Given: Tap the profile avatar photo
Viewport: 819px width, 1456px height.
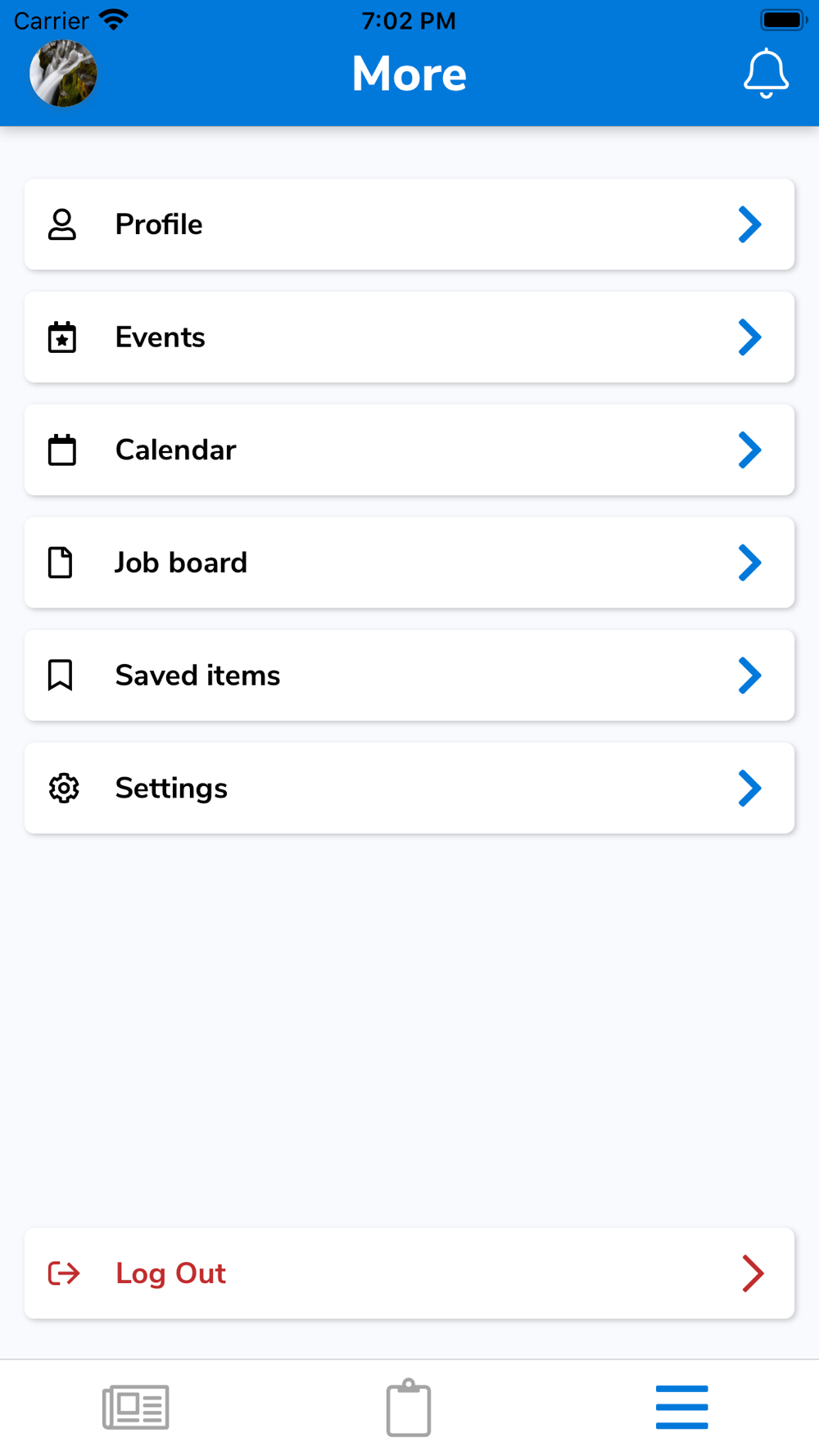Looking at the screenshot, I should (x=63, y=74).
